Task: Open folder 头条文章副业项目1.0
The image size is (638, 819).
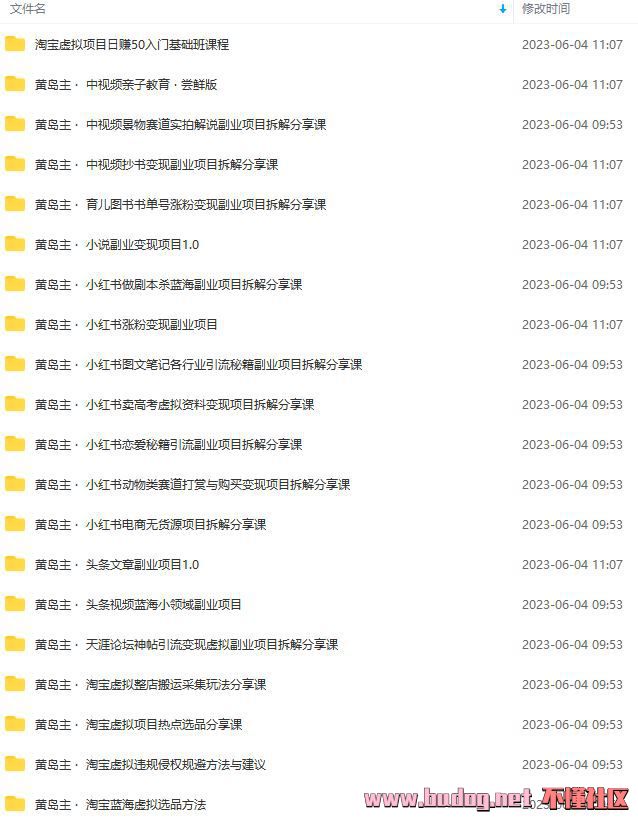Action: coord(117,565)
